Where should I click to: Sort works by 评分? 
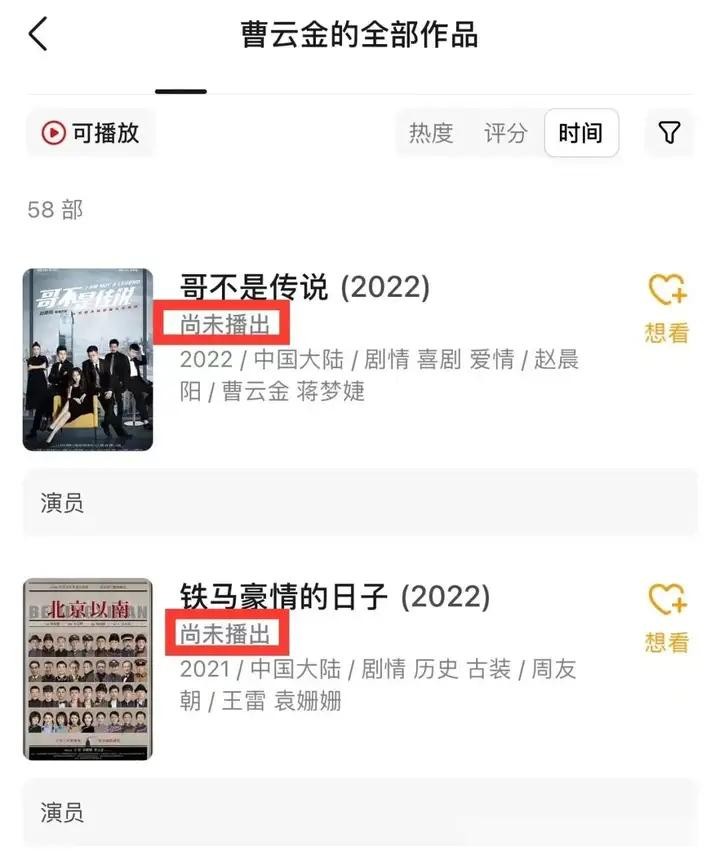click(505, 133)
